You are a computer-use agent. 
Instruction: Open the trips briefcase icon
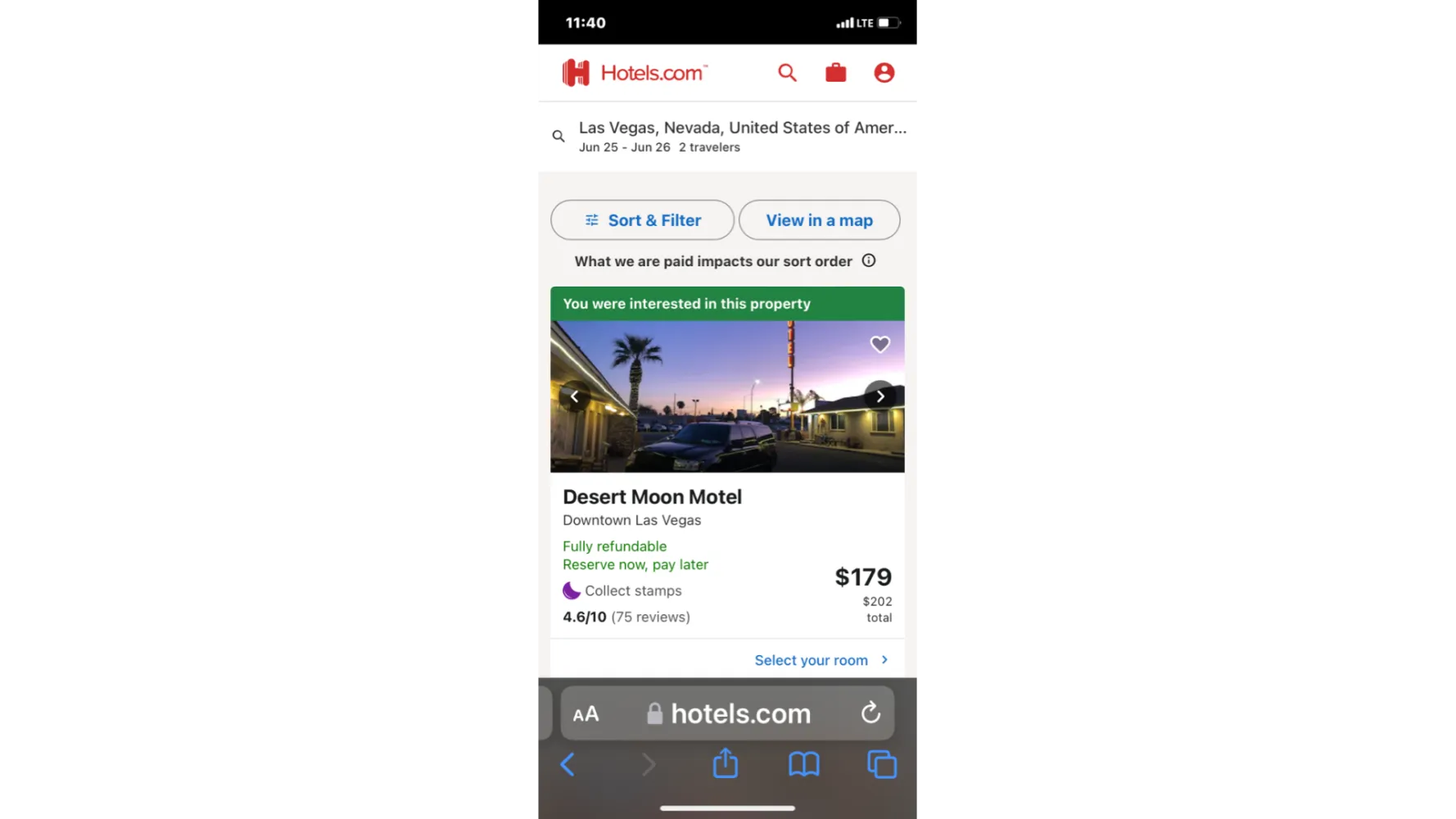[835, 73]
